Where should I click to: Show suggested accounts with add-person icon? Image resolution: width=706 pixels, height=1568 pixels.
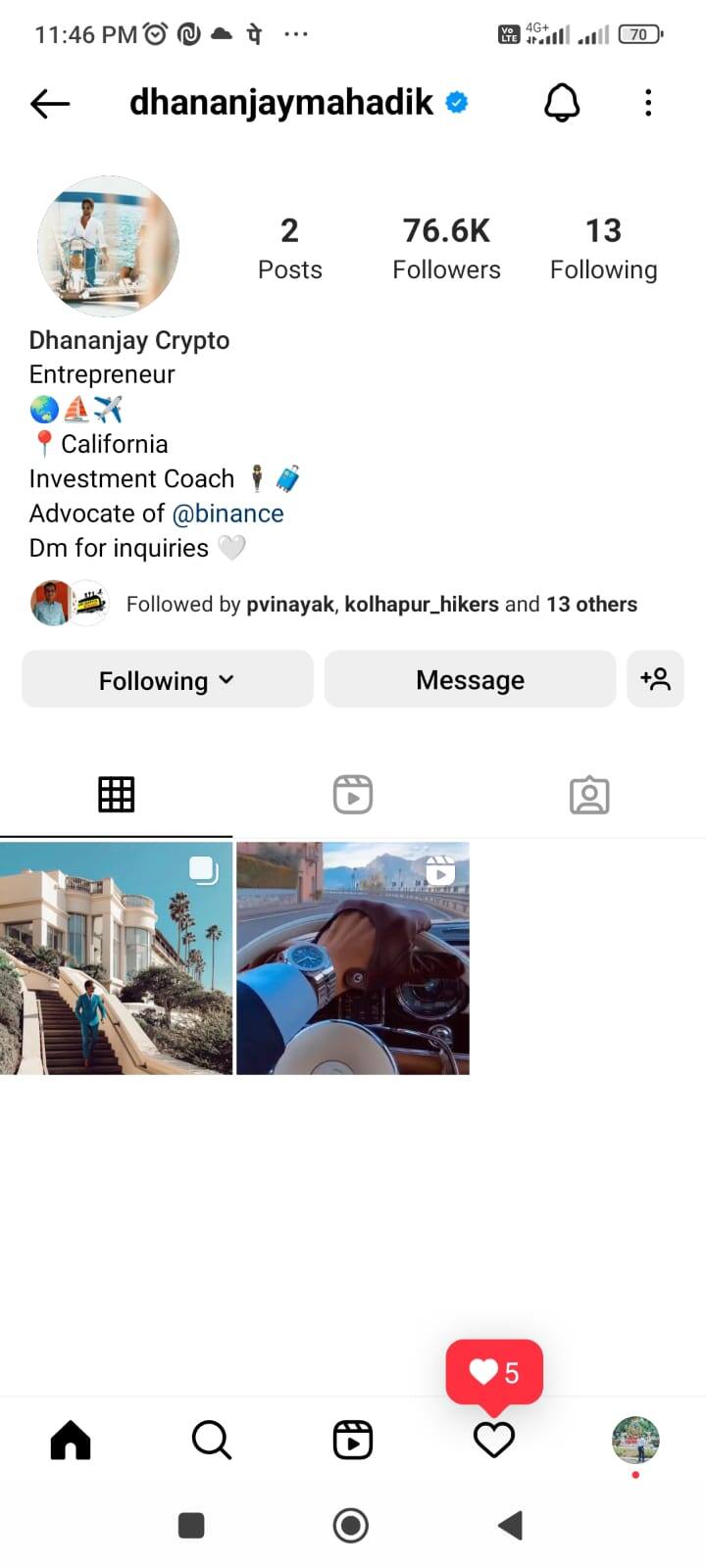click(655, 679)
